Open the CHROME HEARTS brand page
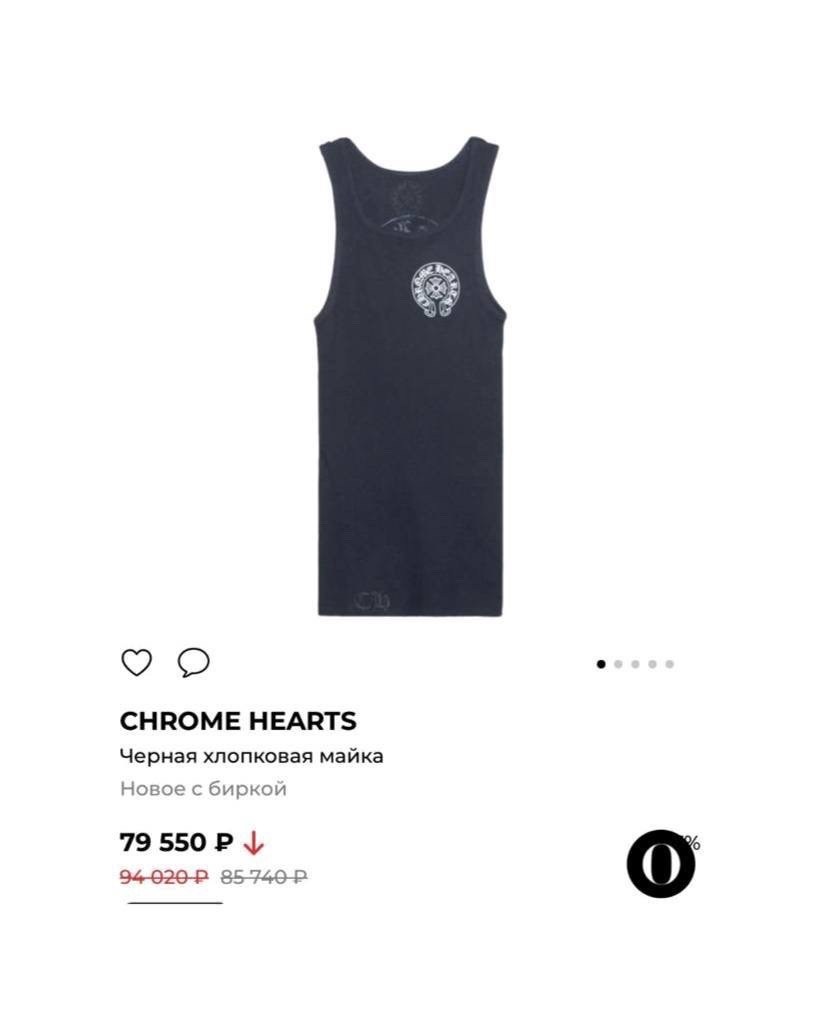Screen dimensions: 821x1020 pos(238,720)
